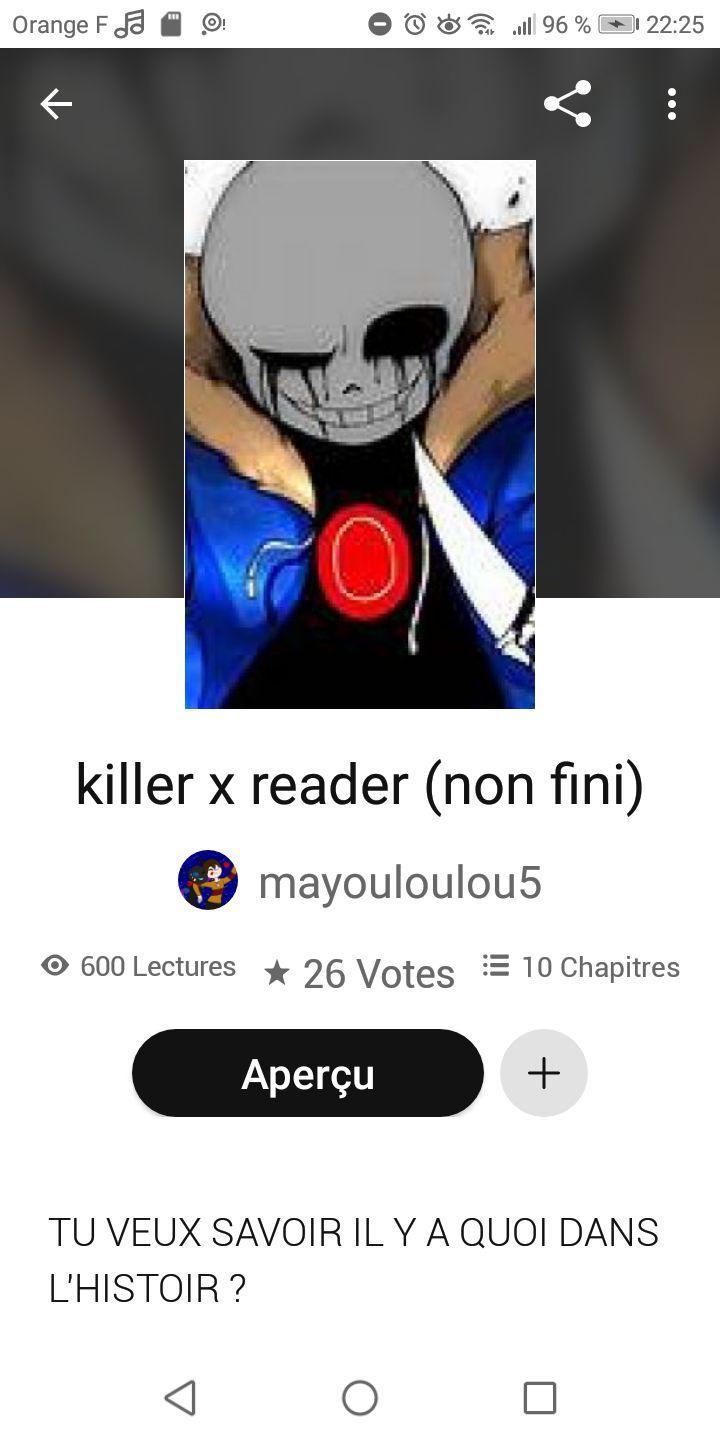Viewport: 720px width, 1440px height.
Task: Tap the system home button
Action: pyautogui.click(x=360, y=1397)
